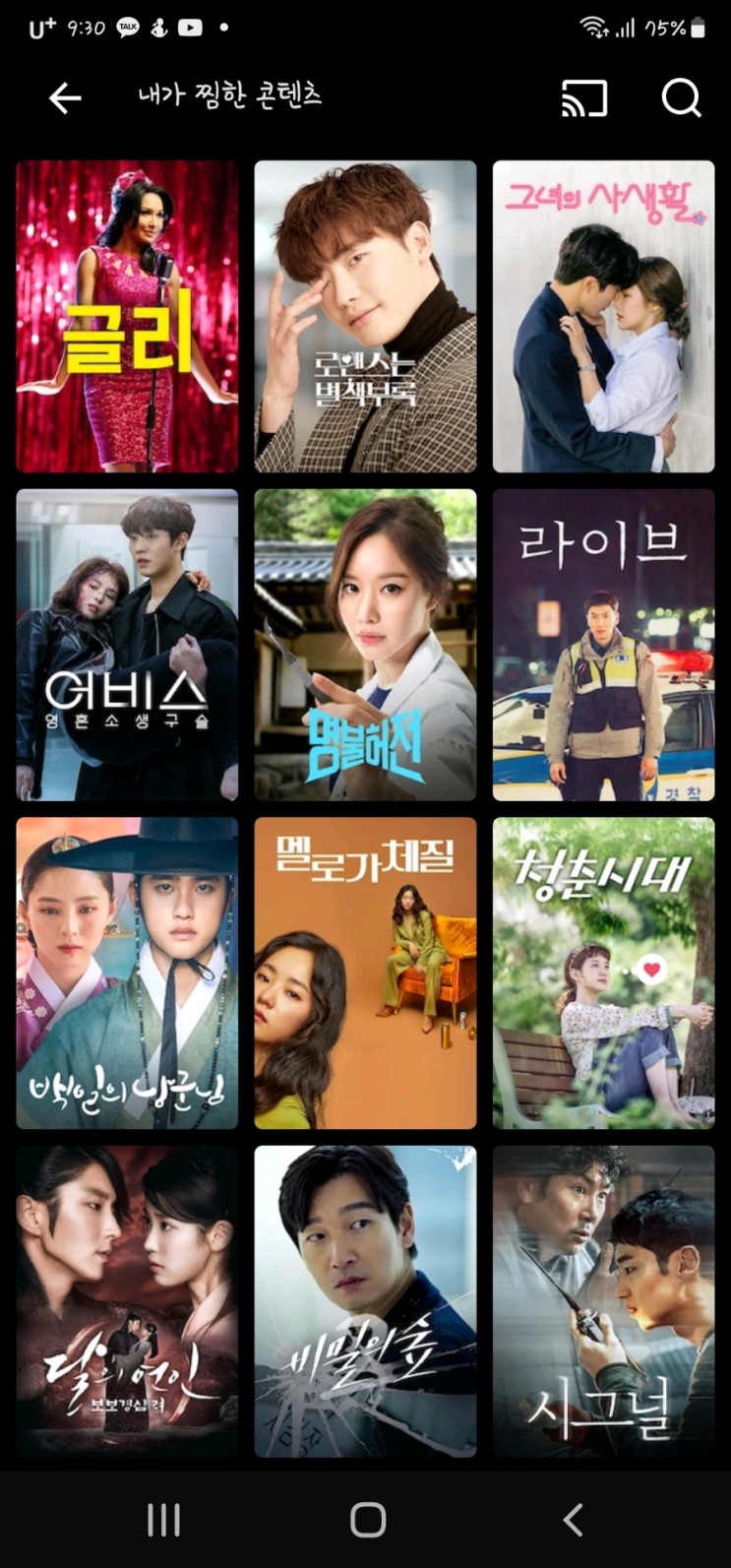Go back using the top-left arrow
Screen dimensions: 731x1568
65,97
